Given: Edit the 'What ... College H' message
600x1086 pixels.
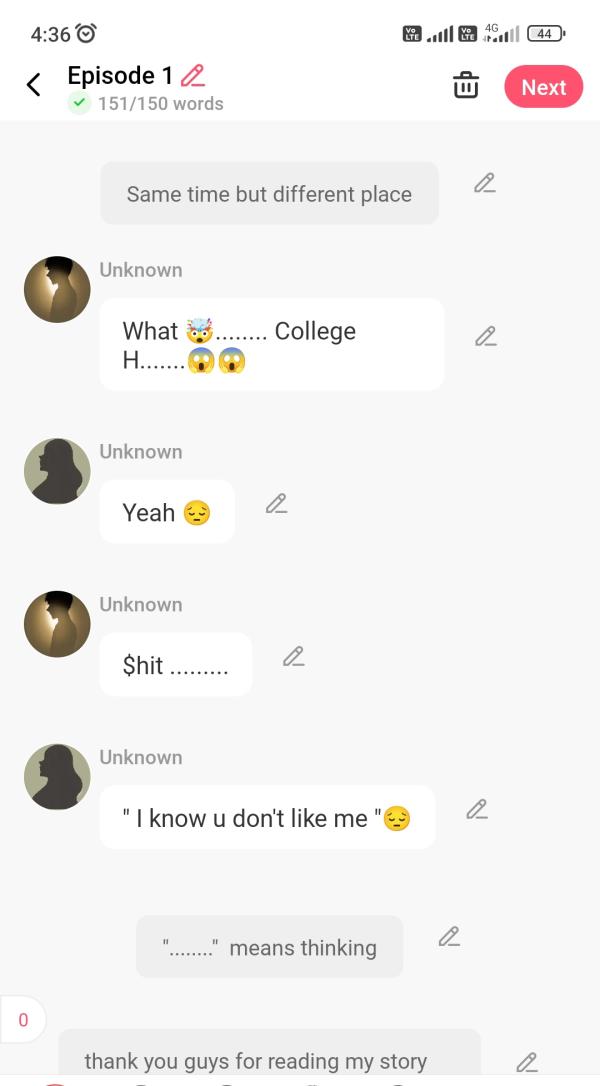Looking at the screenshot, I should 486,337.
